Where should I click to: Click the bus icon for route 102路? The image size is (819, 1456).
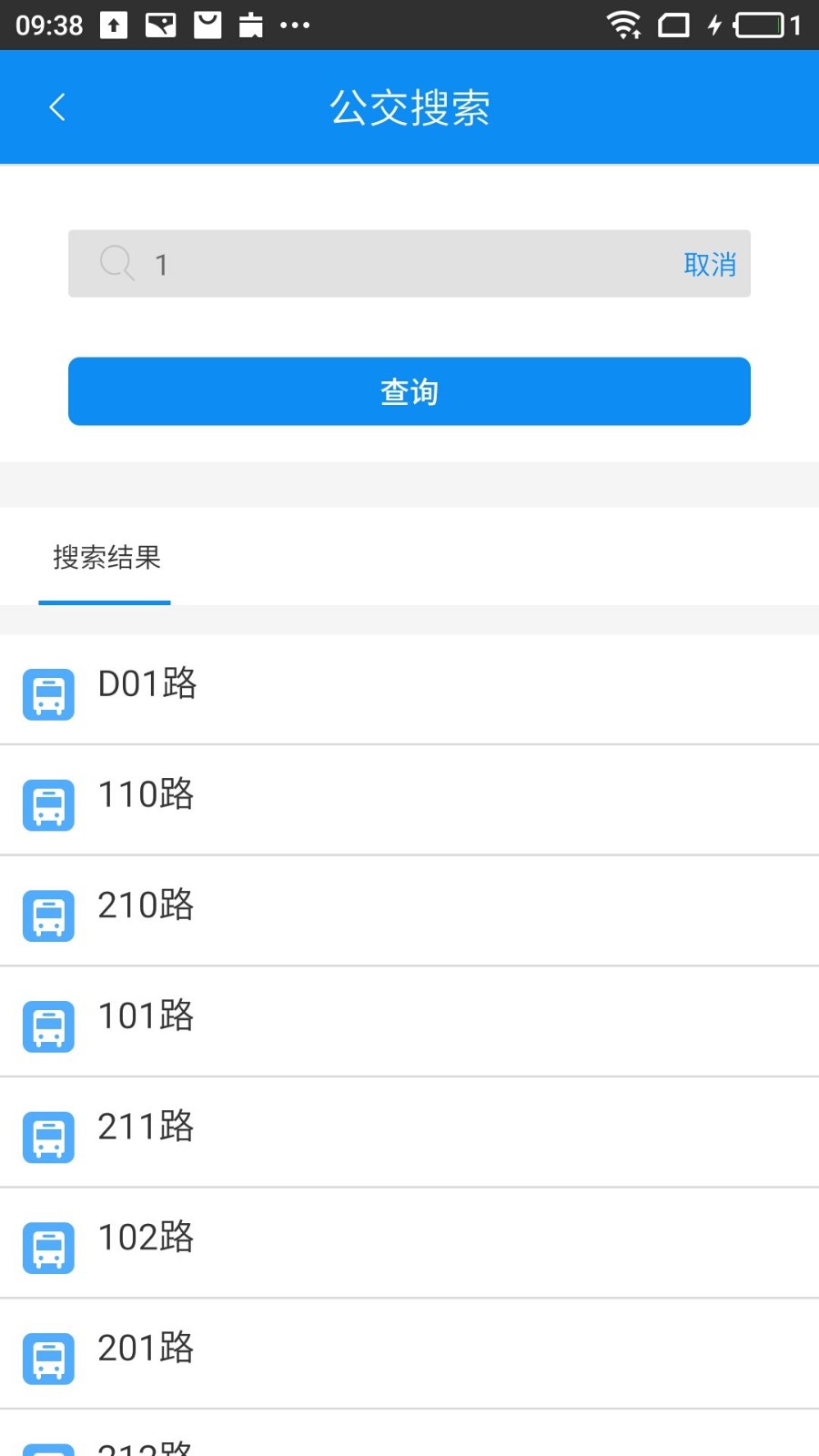tap(47, 1248)
